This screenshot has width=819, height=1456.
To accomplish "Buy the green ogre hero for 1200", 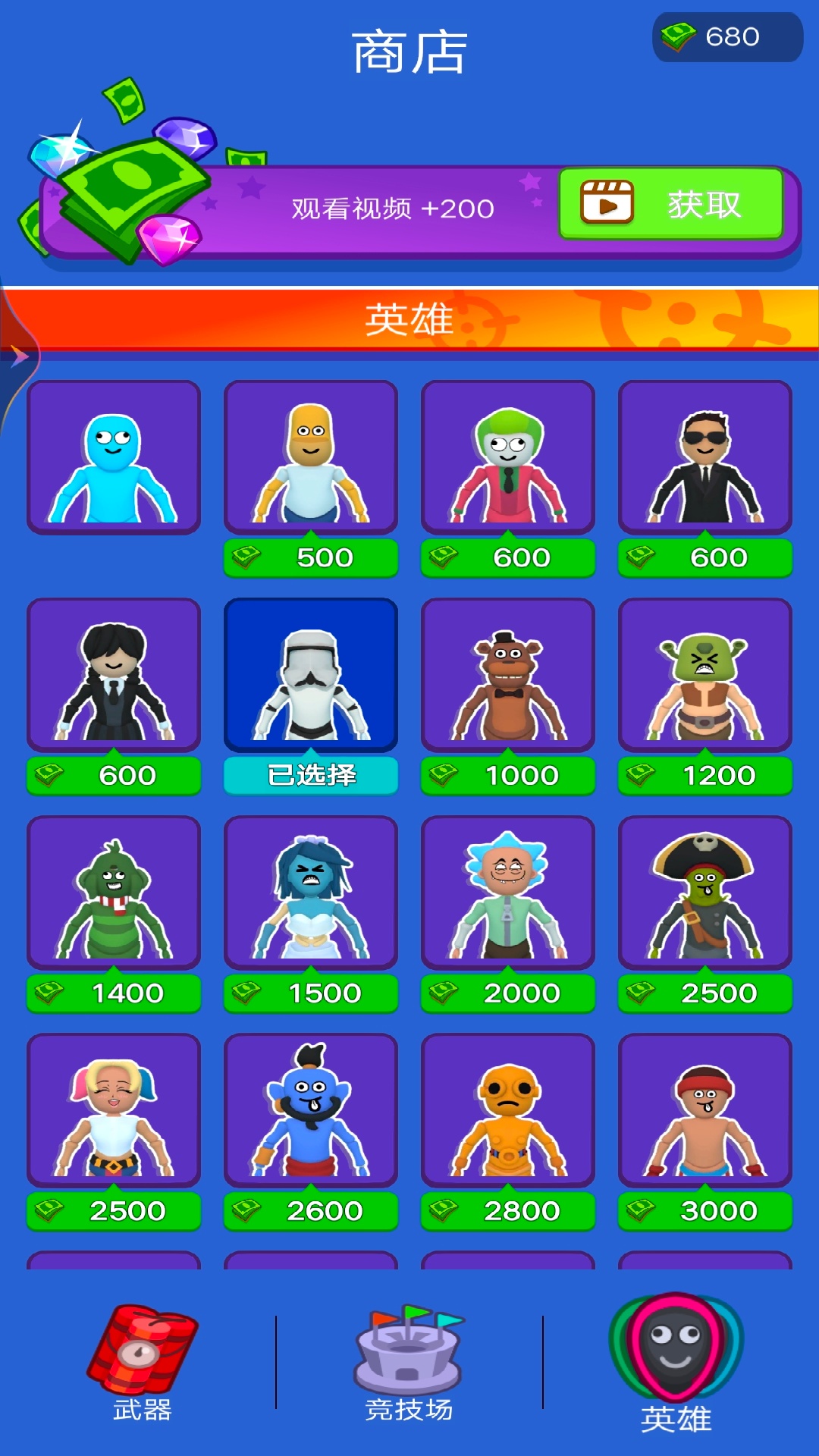I will pos(705,775).
